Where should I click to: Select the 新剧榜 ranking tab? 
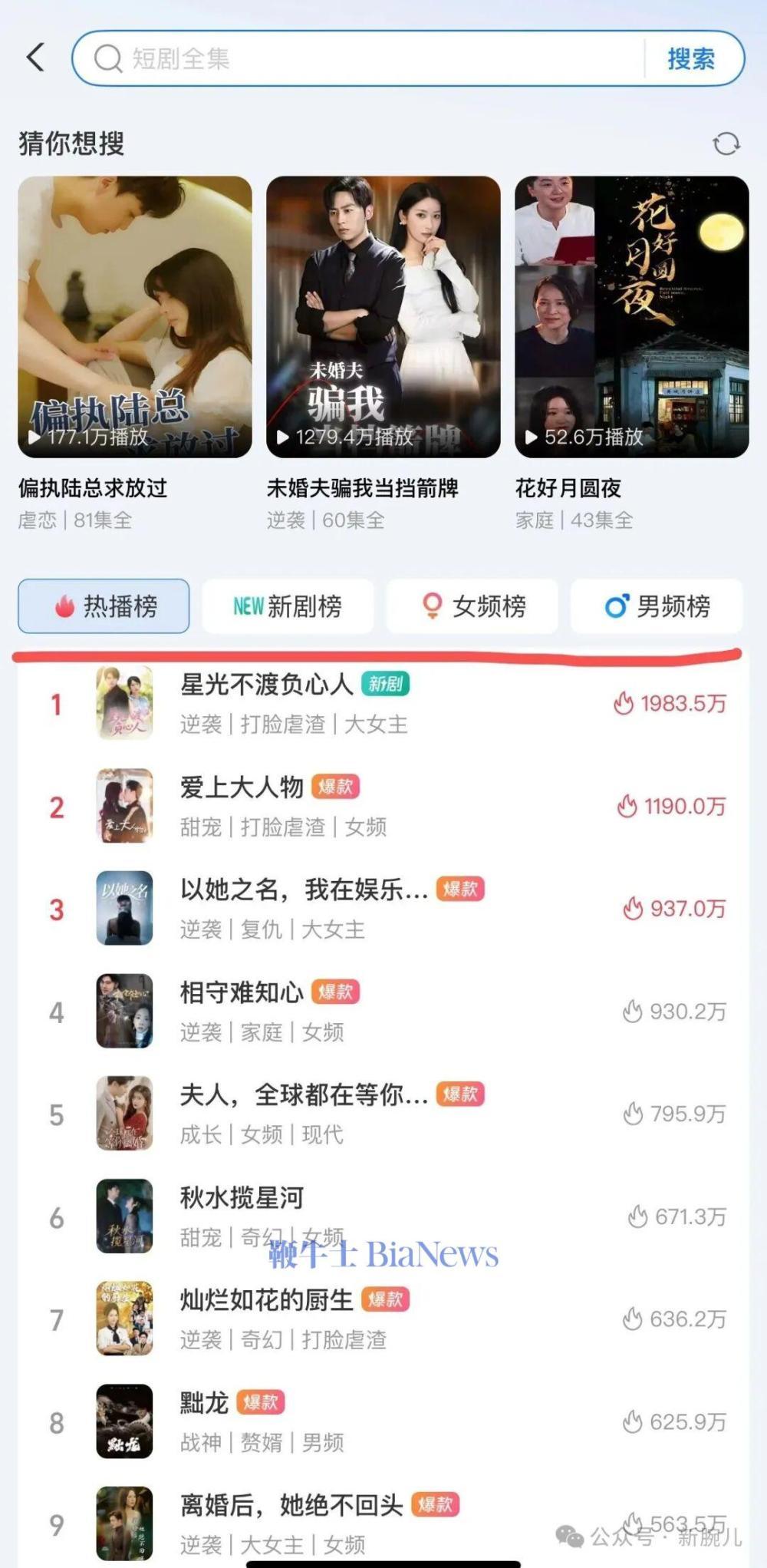coord(288,606)
